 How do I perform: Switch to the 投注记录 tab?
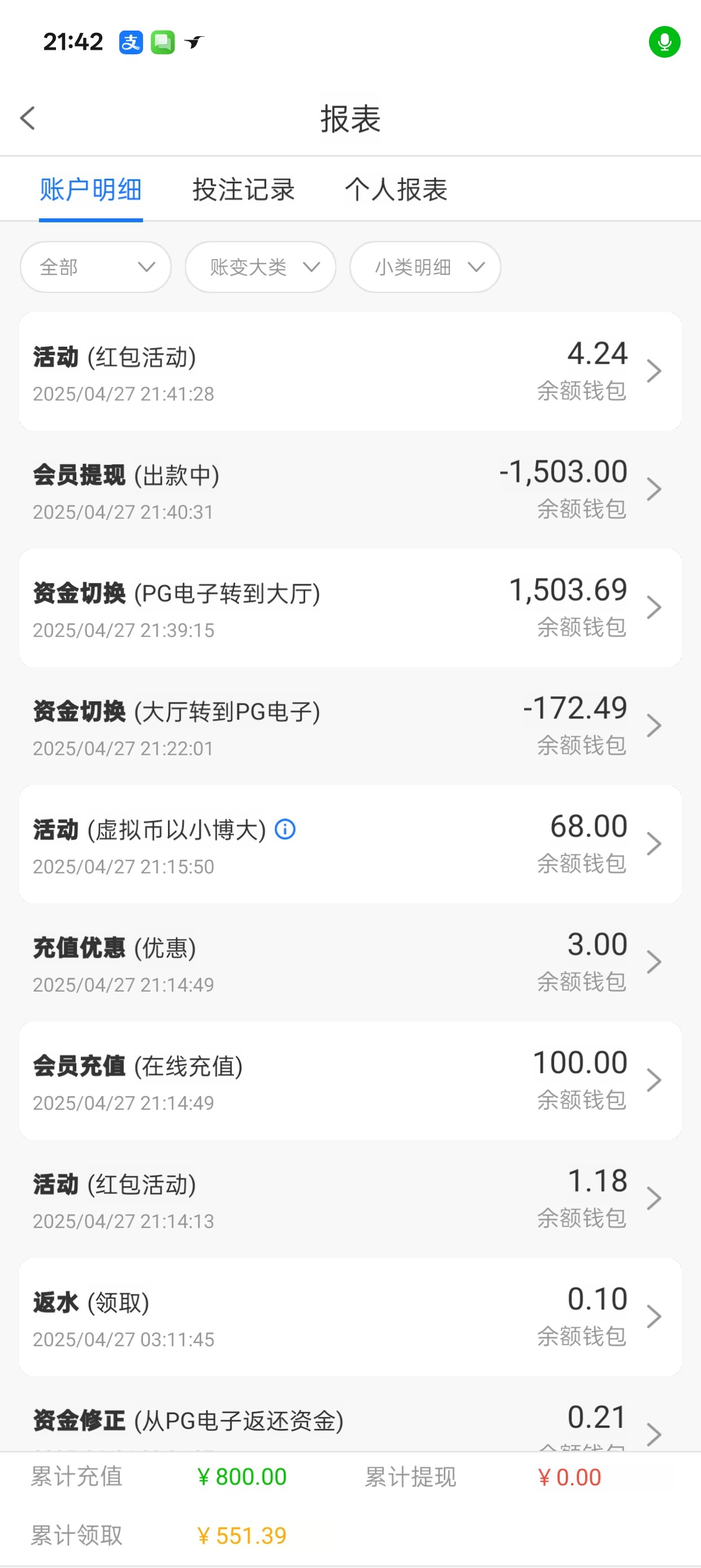[x=244, y=190]
